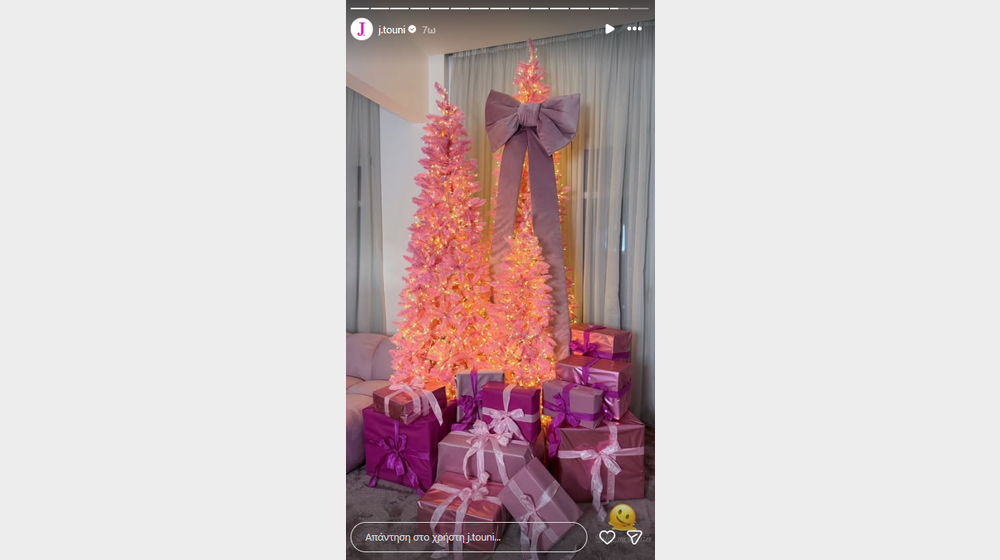Share this story via the paper plane
Image resolution: width=1000 pixels, height=560 pixels.
[x=633, y=537]
